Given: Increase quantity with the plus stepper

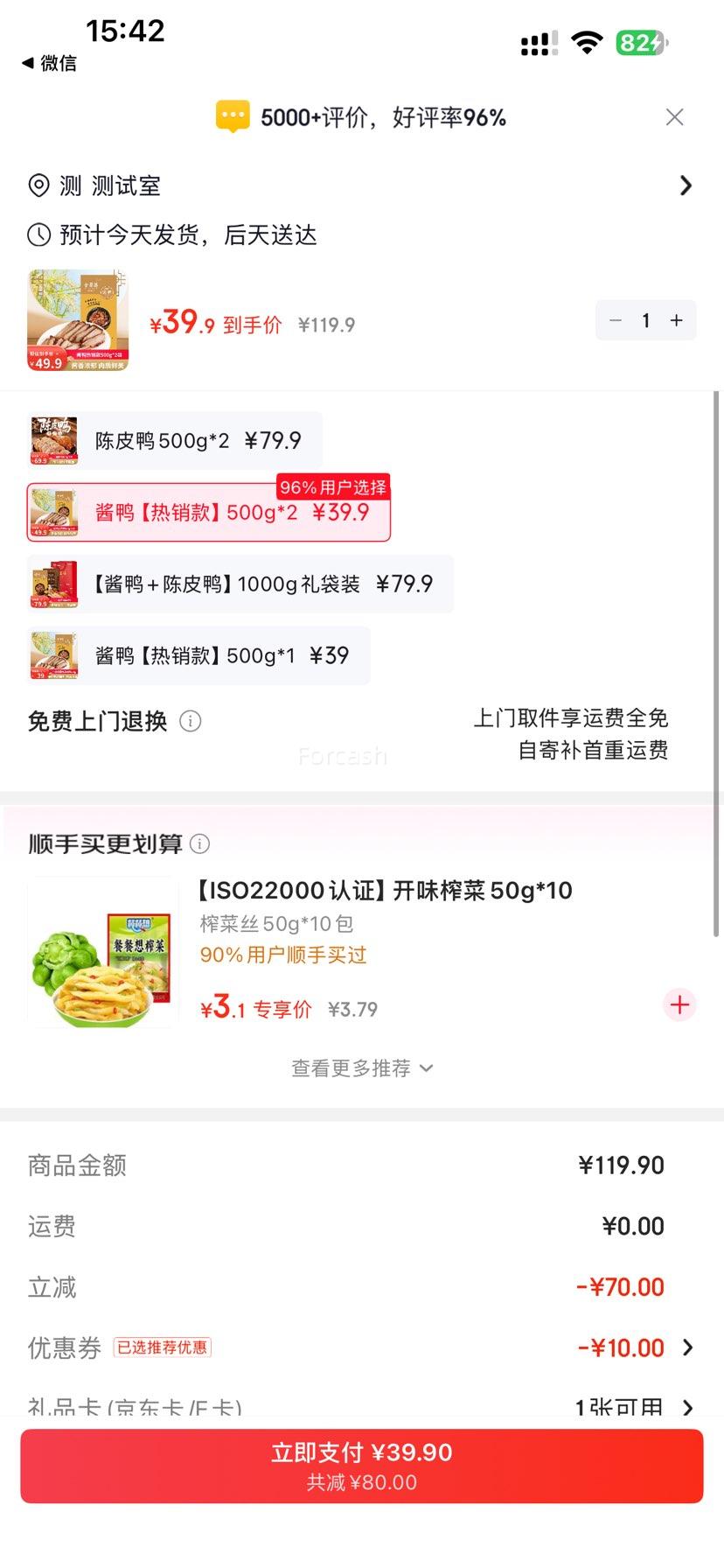Looking at the screenshot, I should 675,320.
